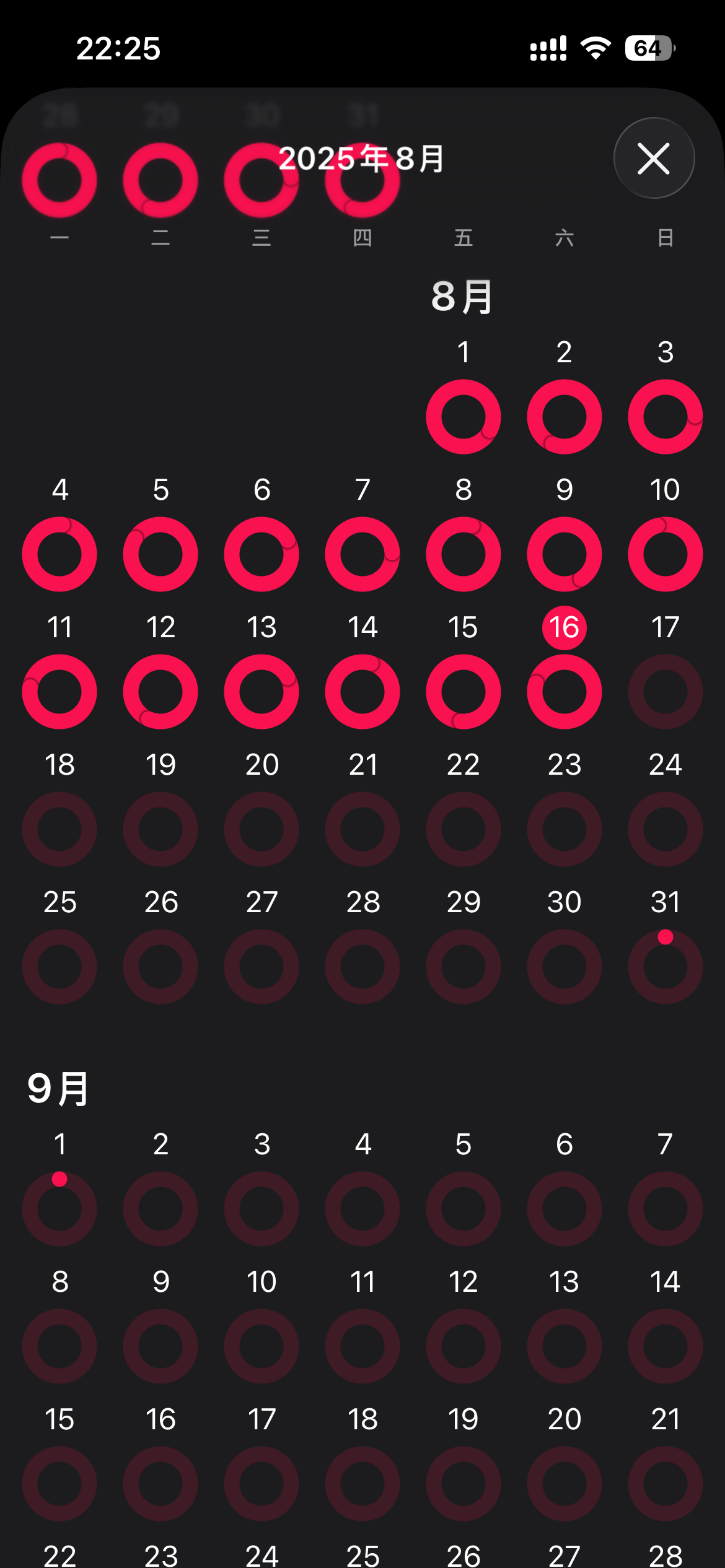Choose September 21 activity day

tap(665, 1483)
